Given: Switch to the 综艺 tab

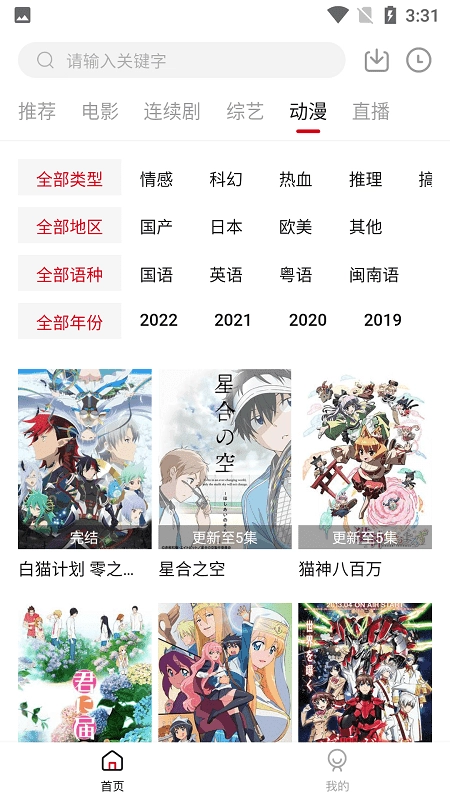Looking at the screenshot, I should click(x=245, y=111).
